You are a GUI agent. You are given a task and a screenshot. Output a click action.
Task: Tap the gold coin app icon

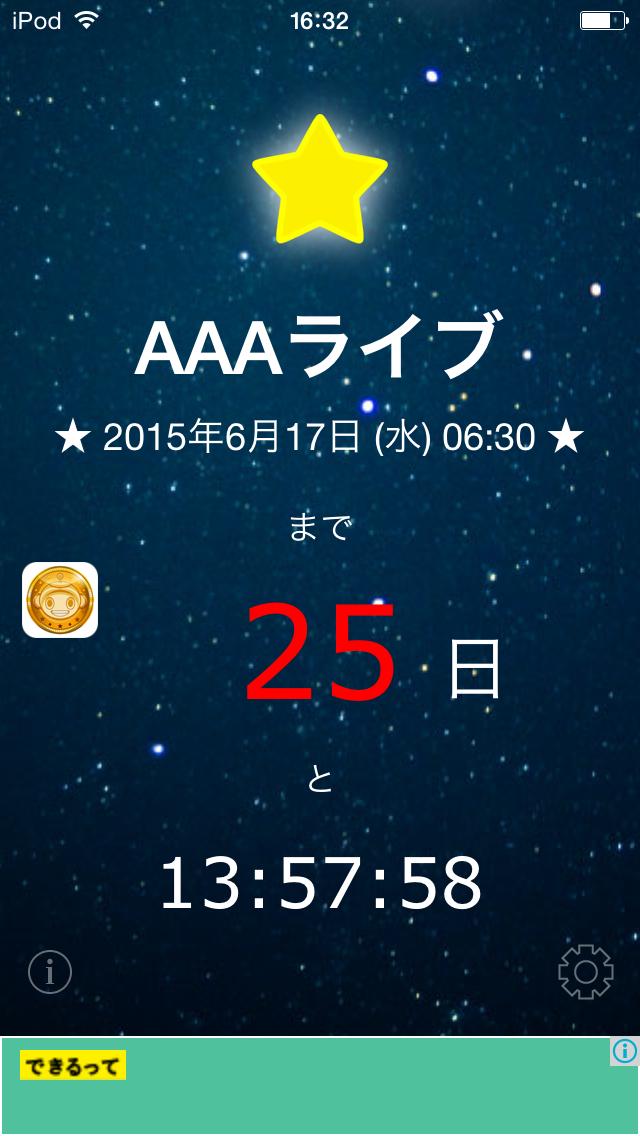pos(60,600)
